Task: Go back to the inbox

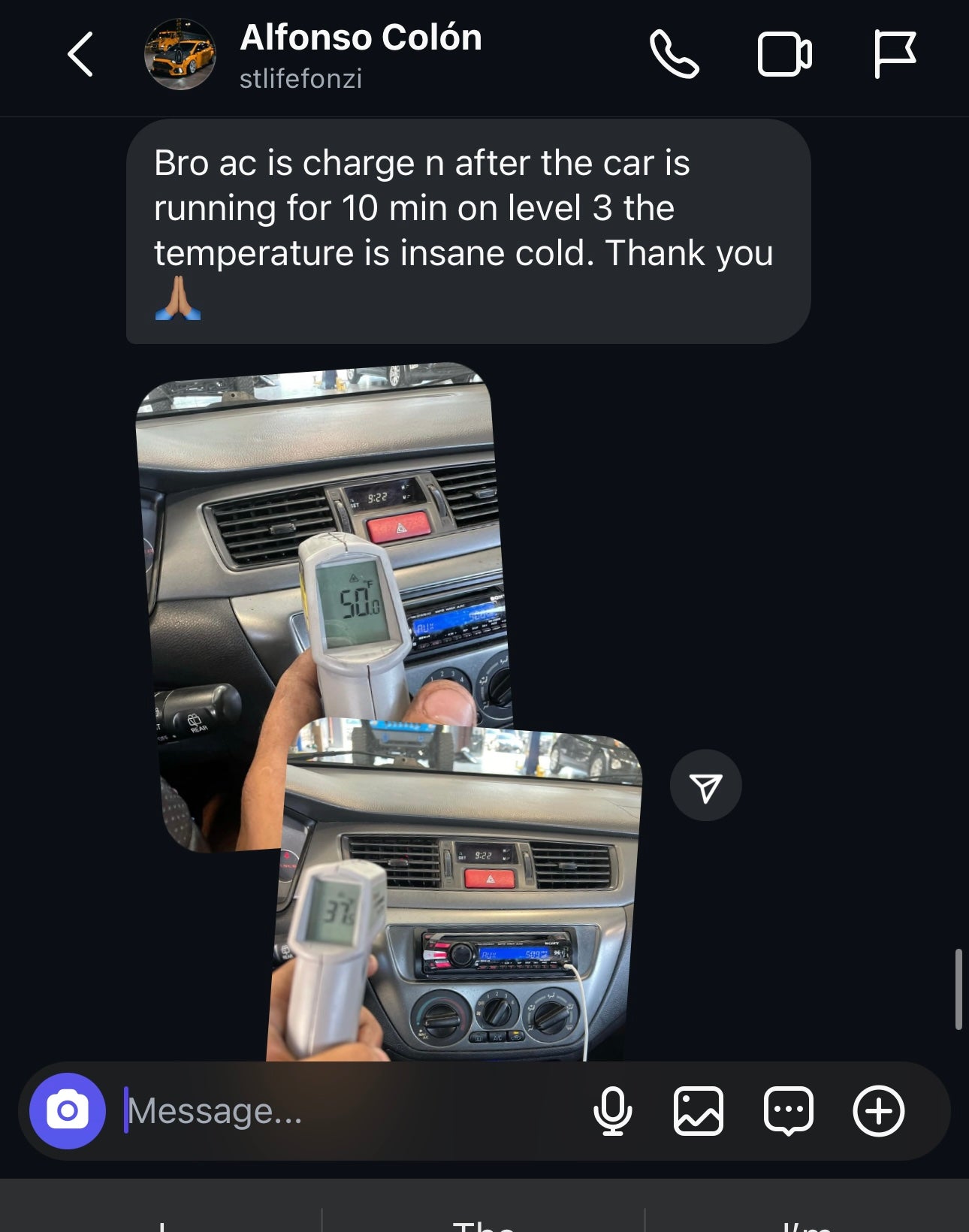Action: coord(80,54)
